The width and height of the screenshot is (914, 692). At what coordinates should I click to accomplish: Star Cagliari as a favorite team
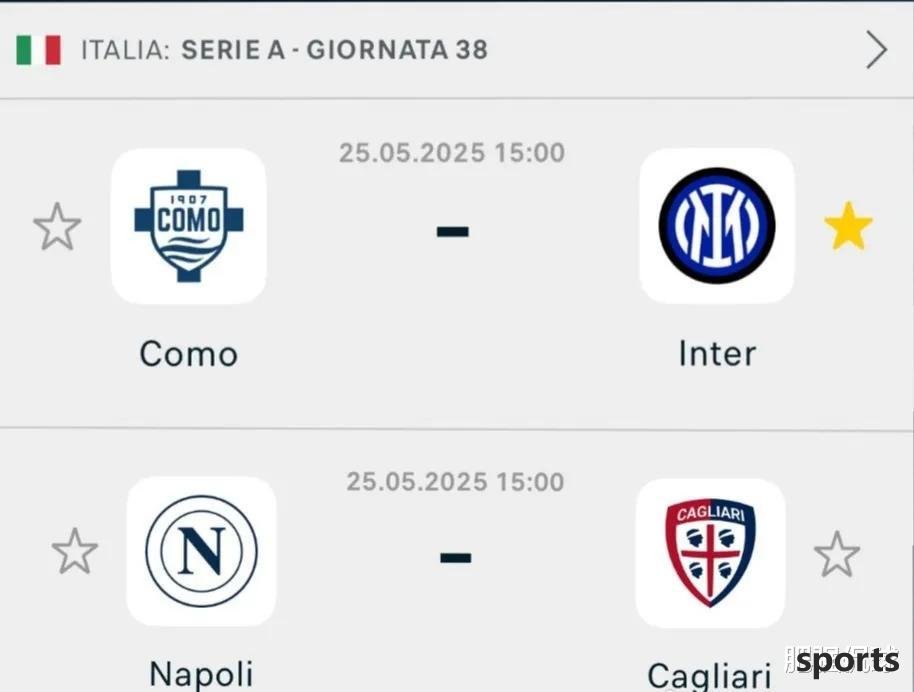836,554
